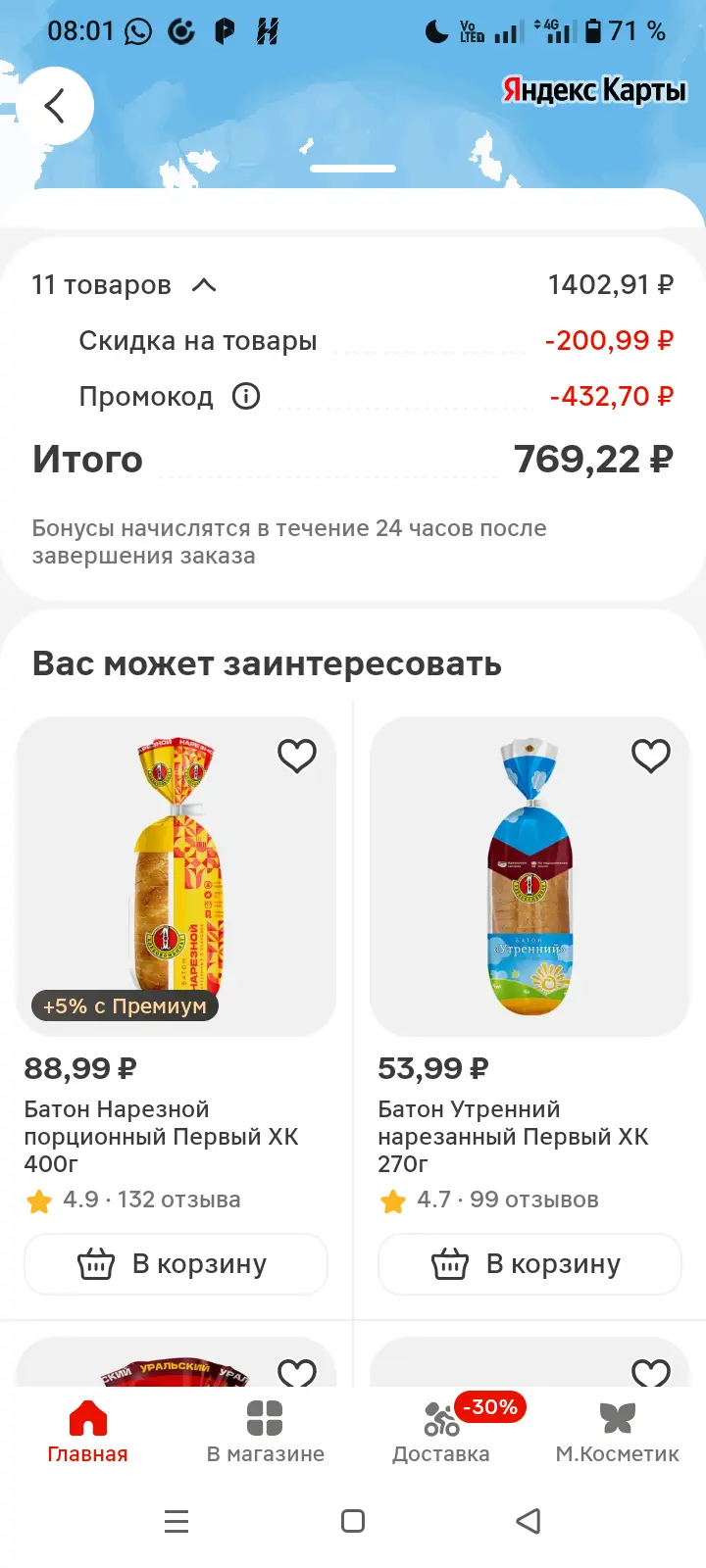Add Батон Утренний 270г to the cart
Viewport: 706px width, 1568px height.
(529, 1264)
